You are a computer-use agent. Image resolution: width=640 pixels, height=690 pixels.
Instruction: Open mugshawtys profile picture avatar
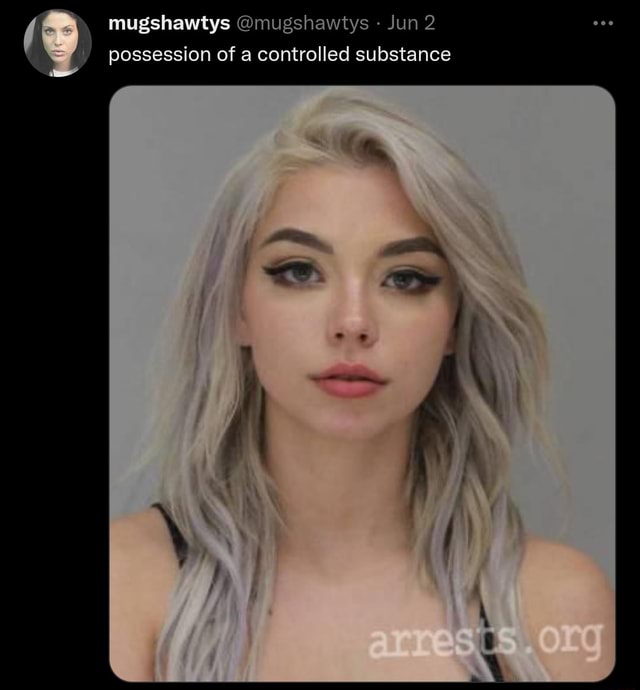(58, 43)
